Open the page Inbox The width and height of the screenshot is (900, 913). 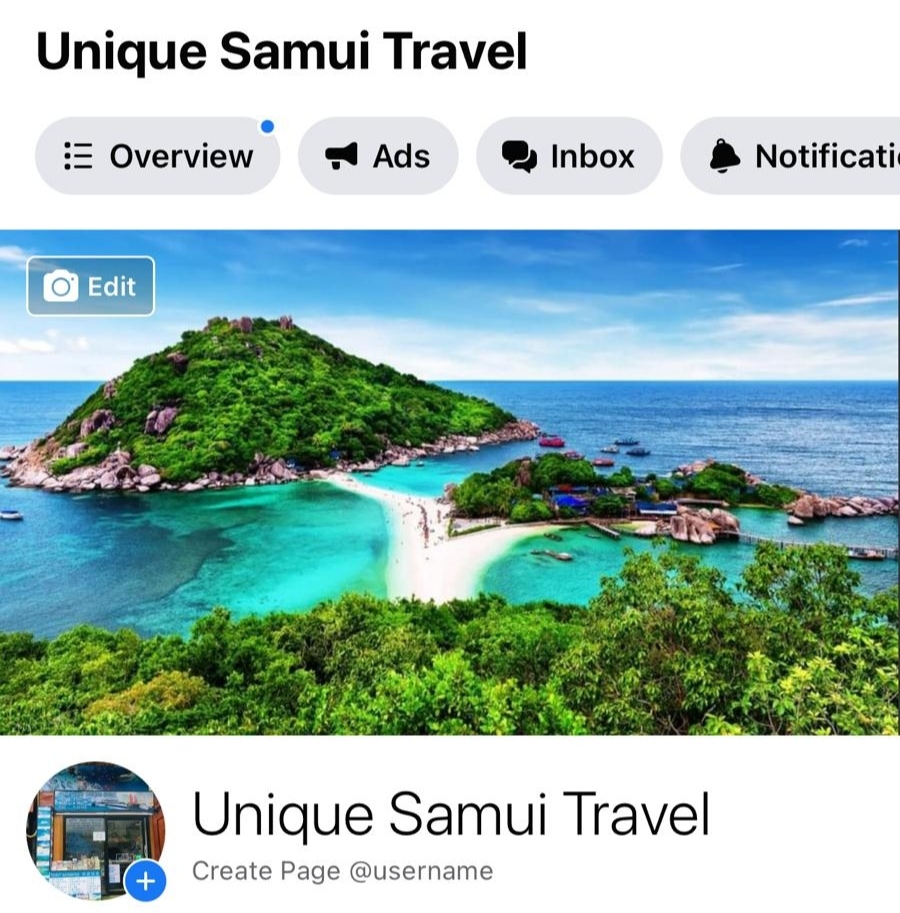pos(569,156)
